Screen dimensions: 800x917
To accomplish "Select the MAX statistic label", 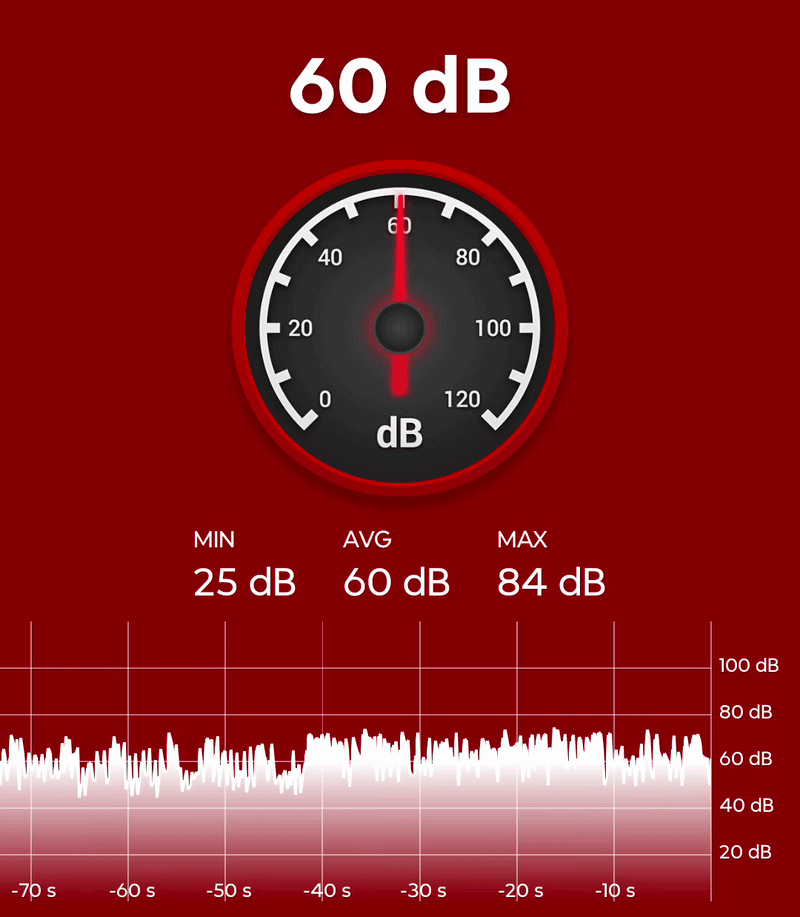I will click(x=522, y=539).
